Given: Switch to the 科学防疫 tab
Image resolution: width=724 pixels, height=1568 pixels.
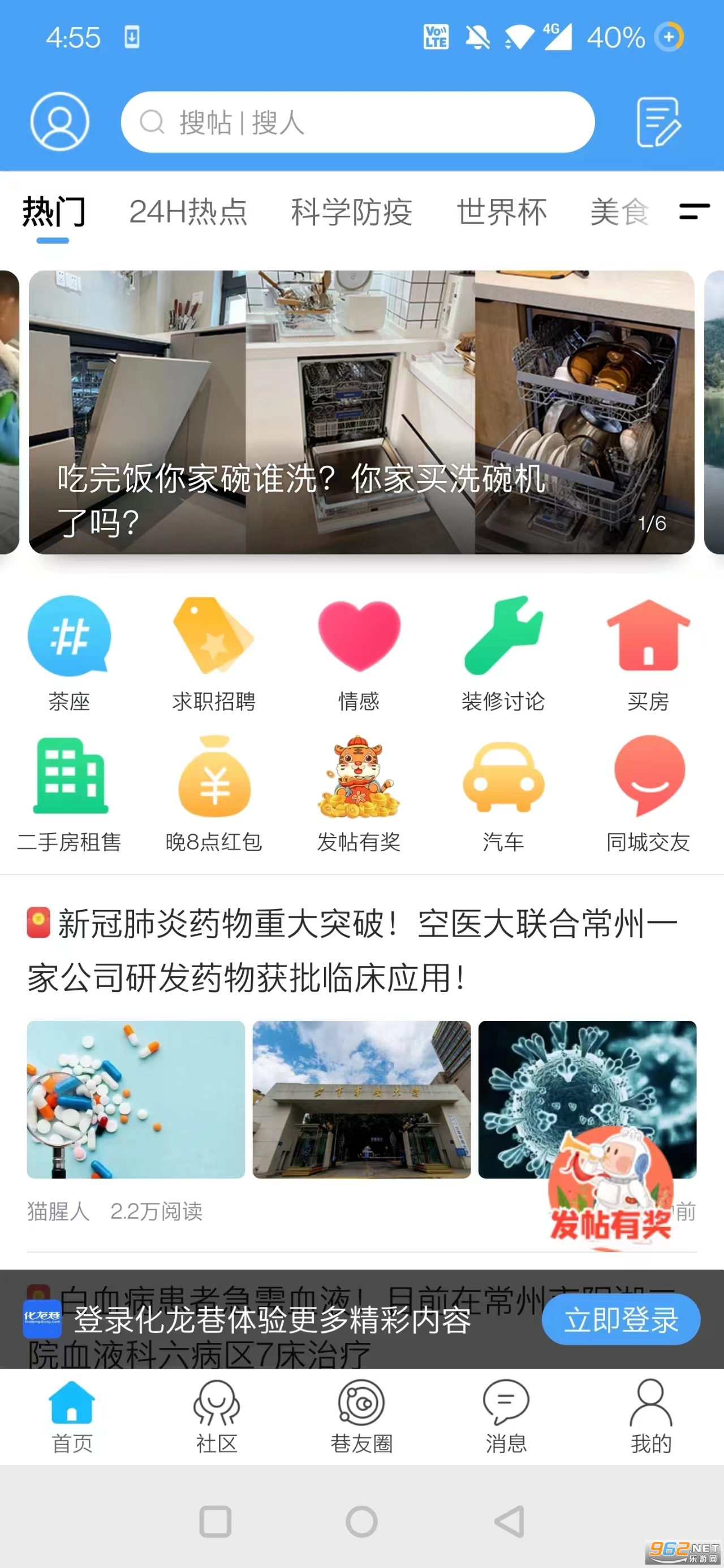Looking at the screenshot, I should (351, 213).
